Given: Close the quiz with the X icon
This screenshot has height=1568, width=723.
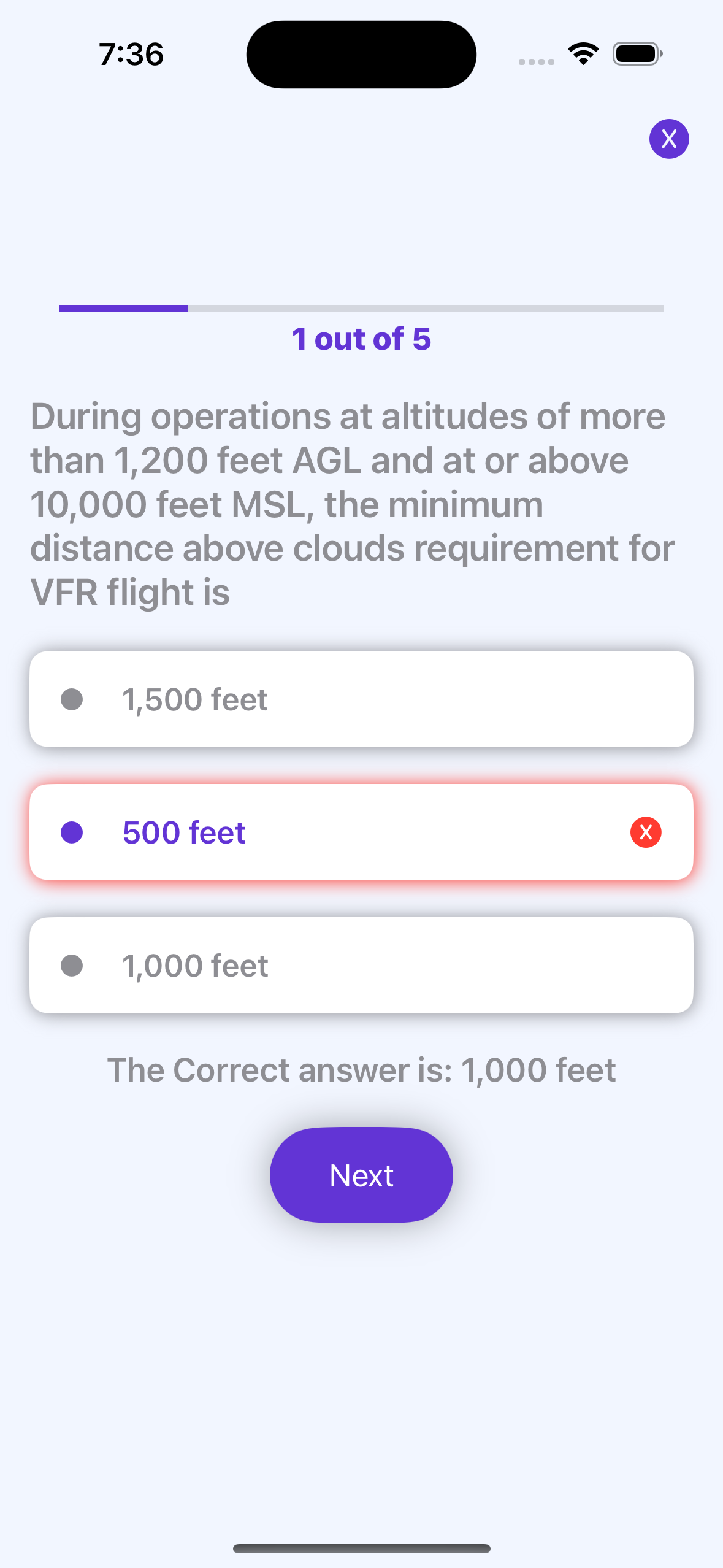Looking at the screenshot, I should point(668,139).
